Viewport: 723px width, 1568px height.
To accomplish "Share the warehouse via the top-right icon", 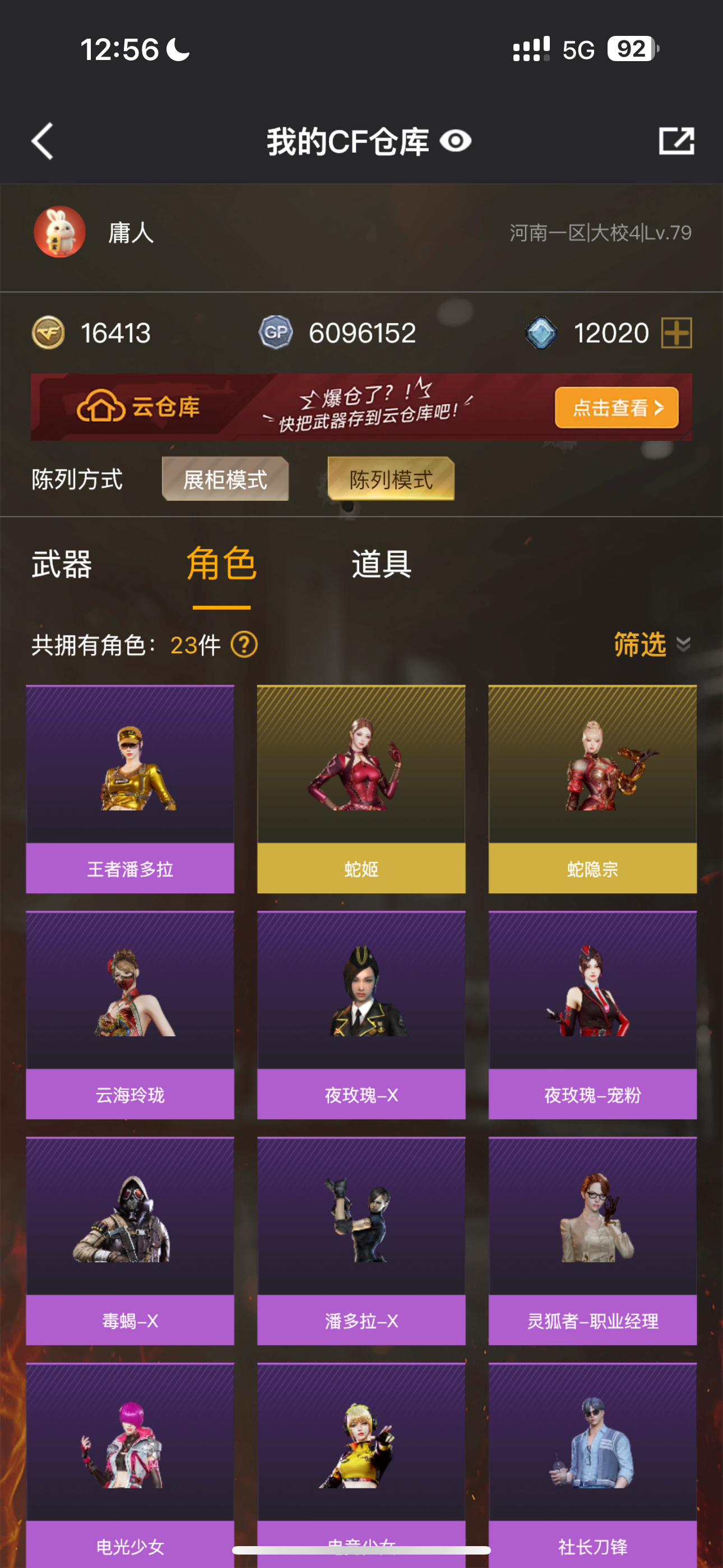I will [x=676, y=141].
